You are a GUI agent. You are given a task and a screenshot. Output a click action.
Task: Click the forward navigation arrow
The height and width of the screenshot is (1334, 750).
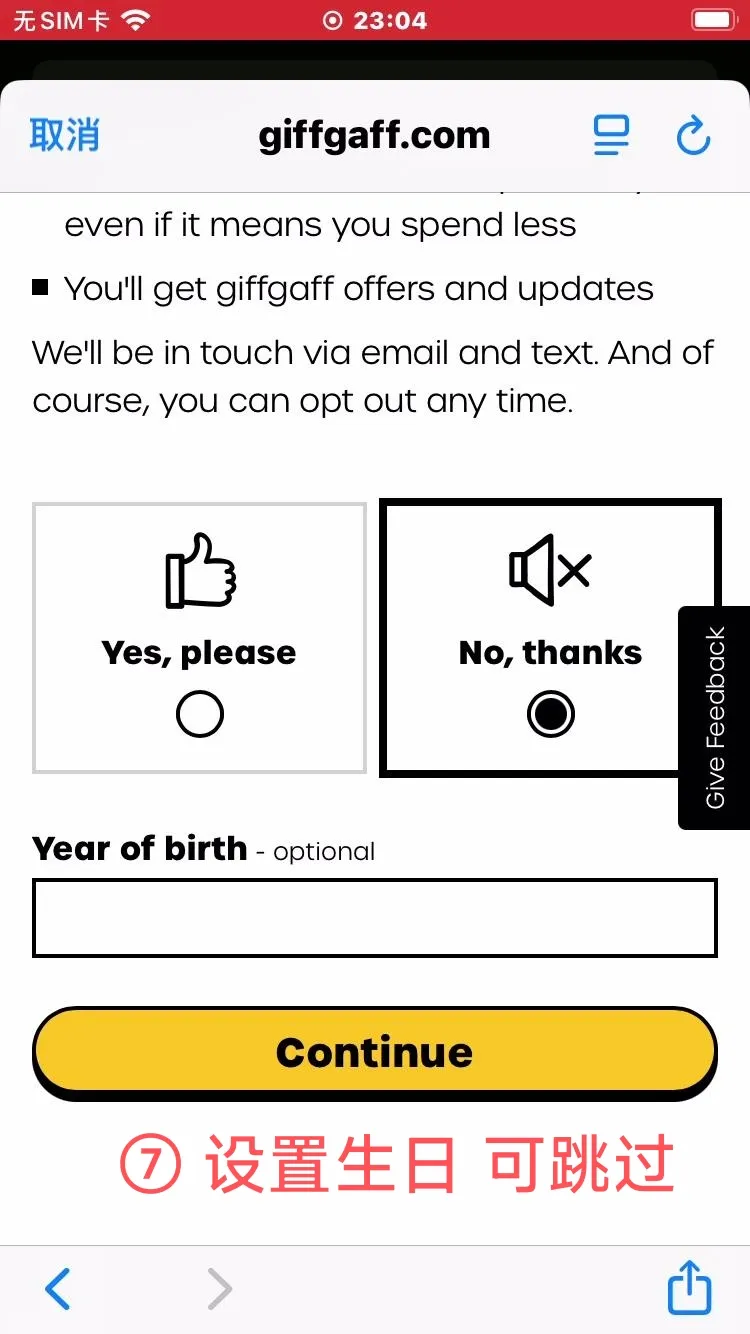(219, 1289)
